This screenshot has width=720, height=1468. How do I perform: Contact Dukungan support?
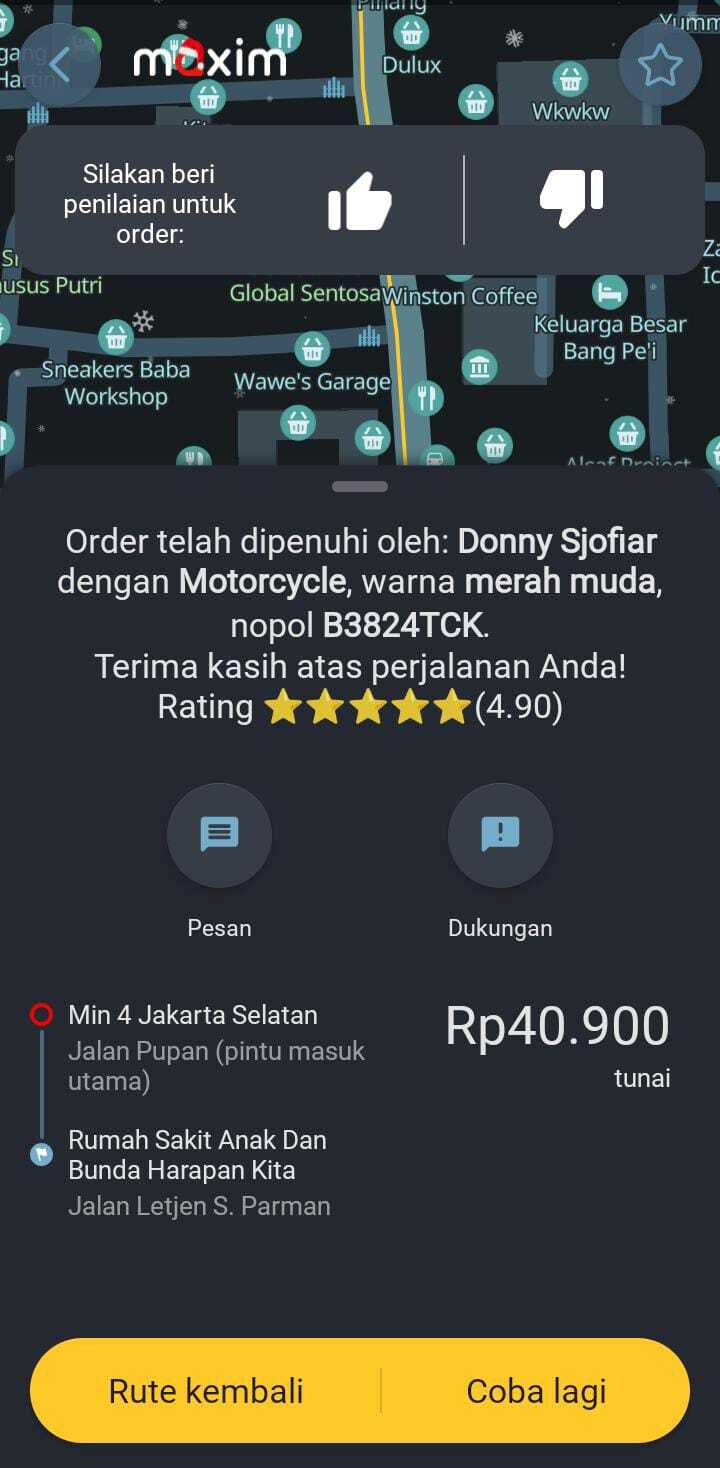click(500, 835)
